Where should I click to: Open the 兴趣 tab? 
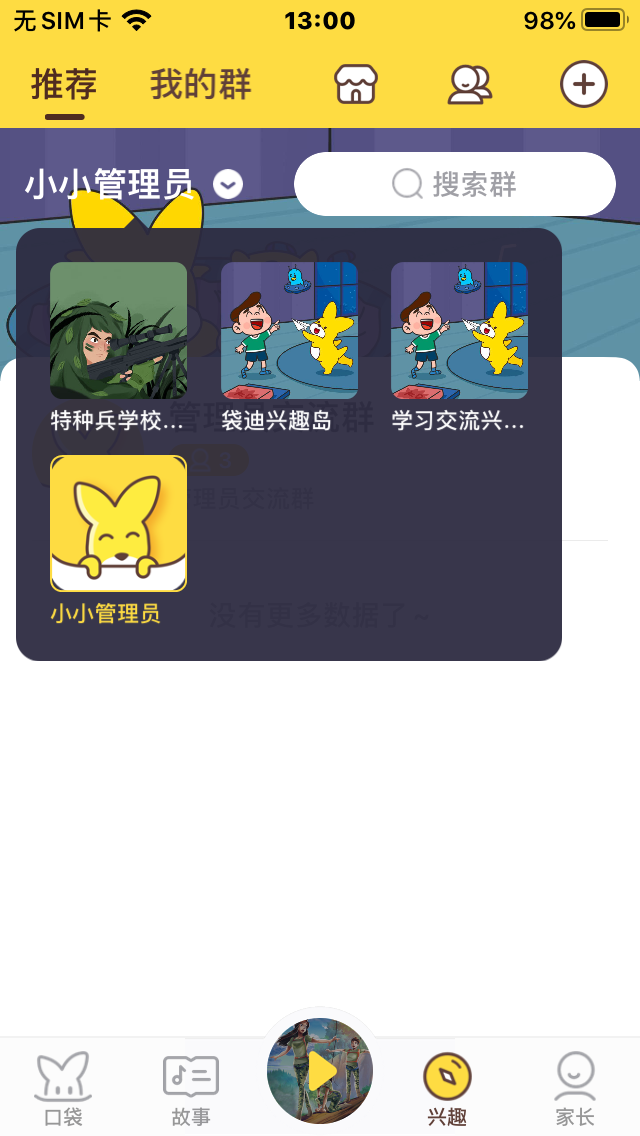click(447, 1088)
